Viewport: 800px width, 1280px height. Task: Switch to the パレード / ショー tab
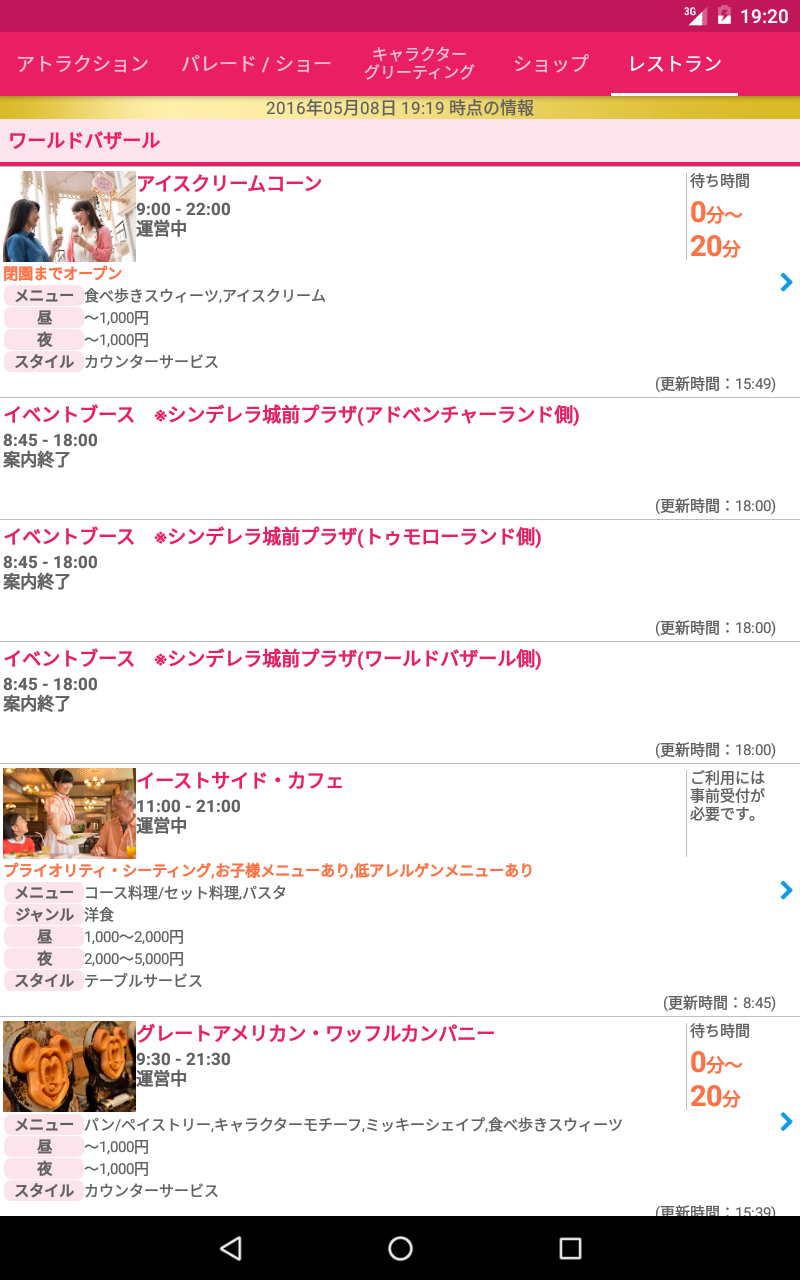[256, 64]
